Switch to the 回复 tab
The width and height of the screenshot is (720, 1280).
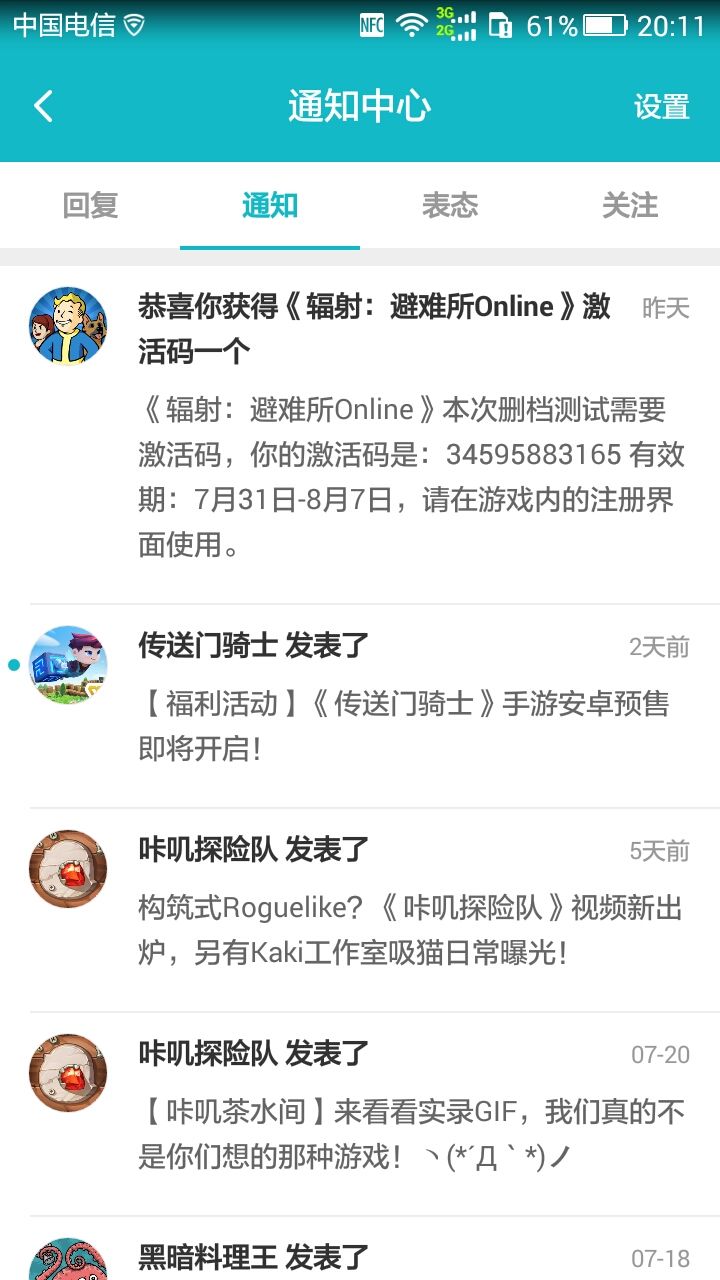coord(90,205)
